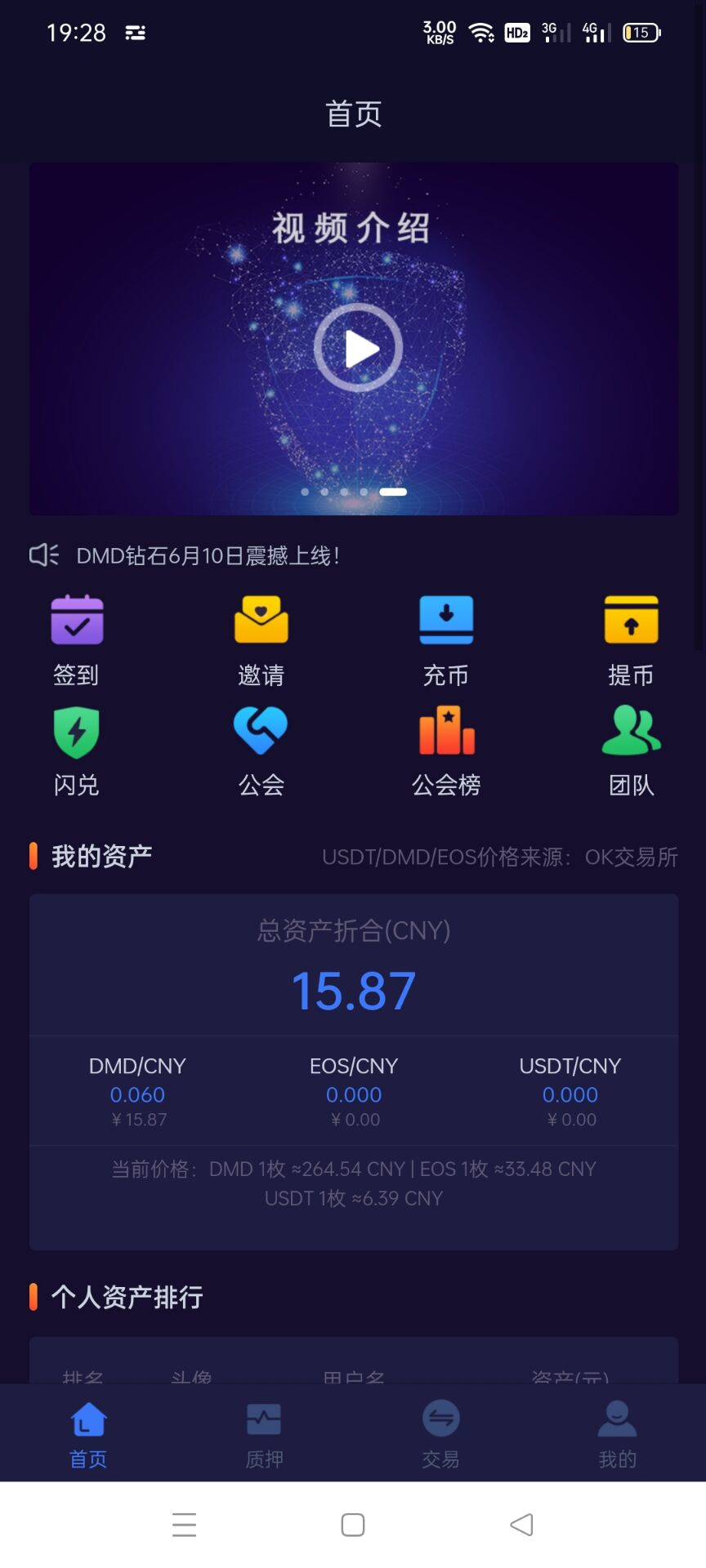Tap the system home button
This screenshot has height=1568, width=706.
point(353,1525)
